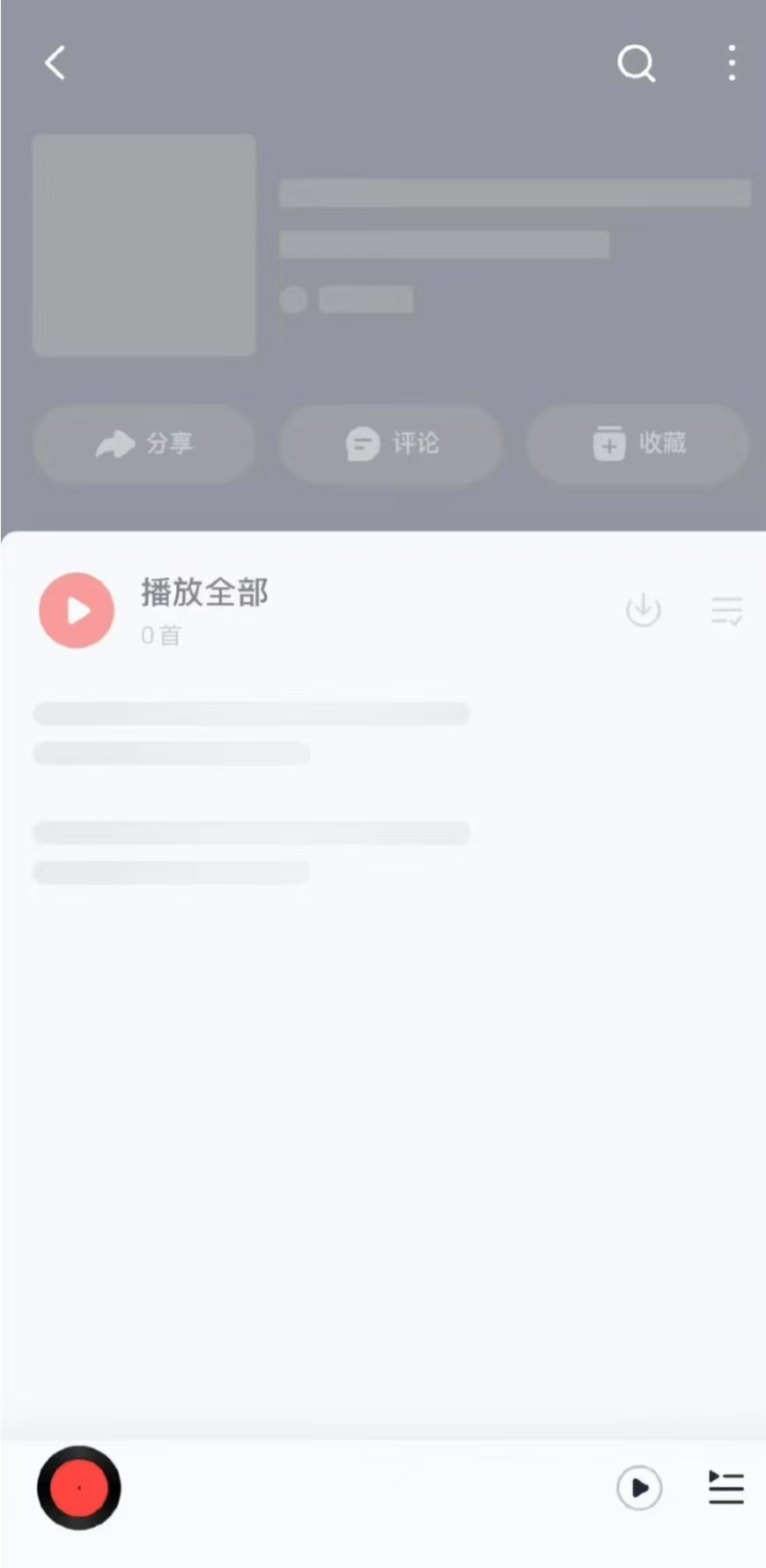This screenshot has height=1568, width=766.
Task: Tap the download icon beside 播放全部
Action: coord(643,610)
